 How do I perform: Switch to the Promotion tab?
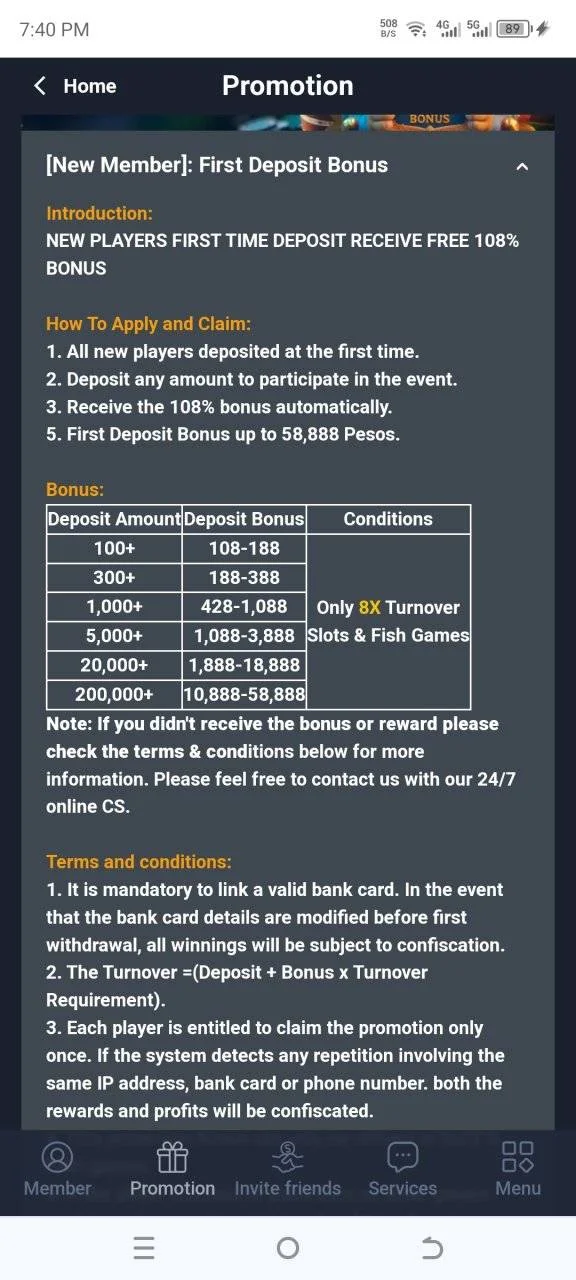172,1169
